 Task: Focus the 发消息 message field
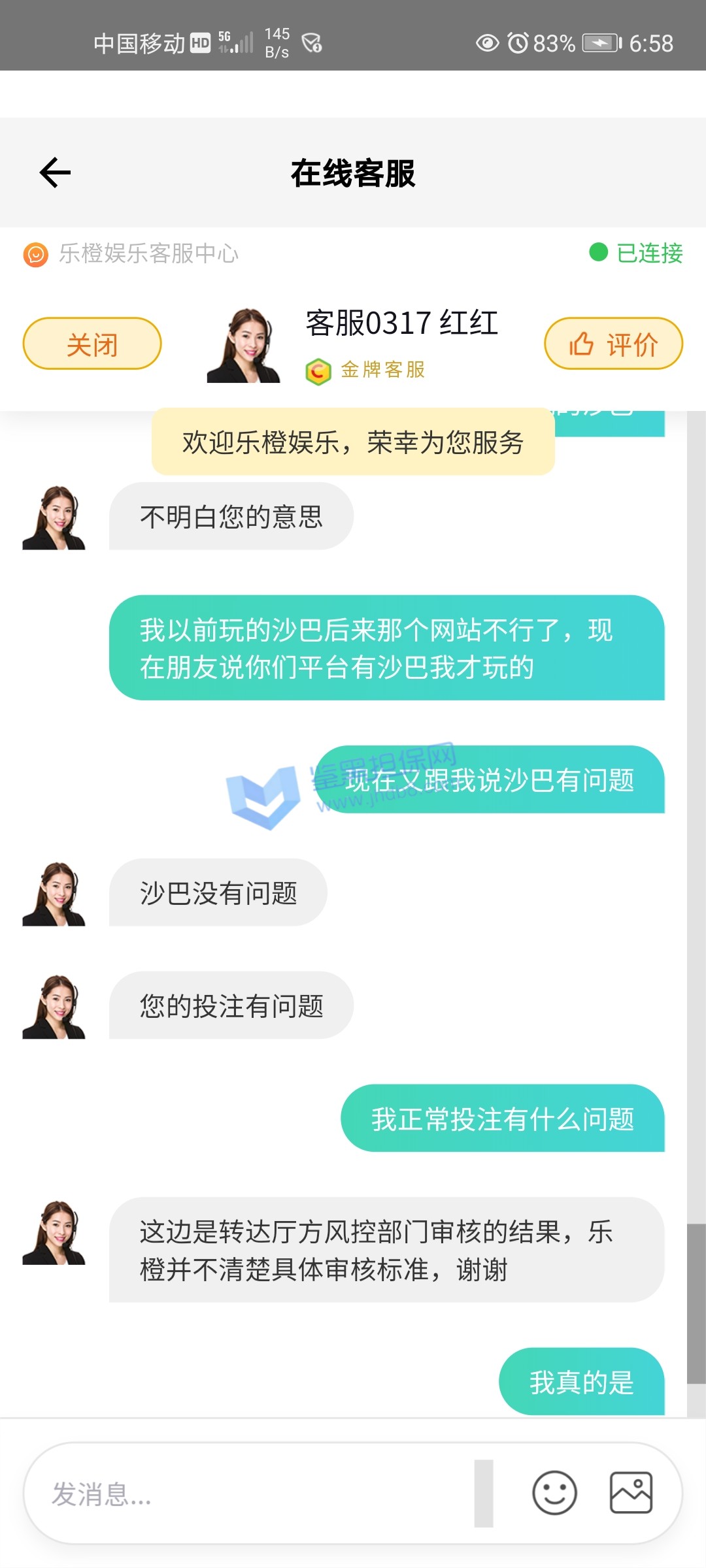(255, 1494)
